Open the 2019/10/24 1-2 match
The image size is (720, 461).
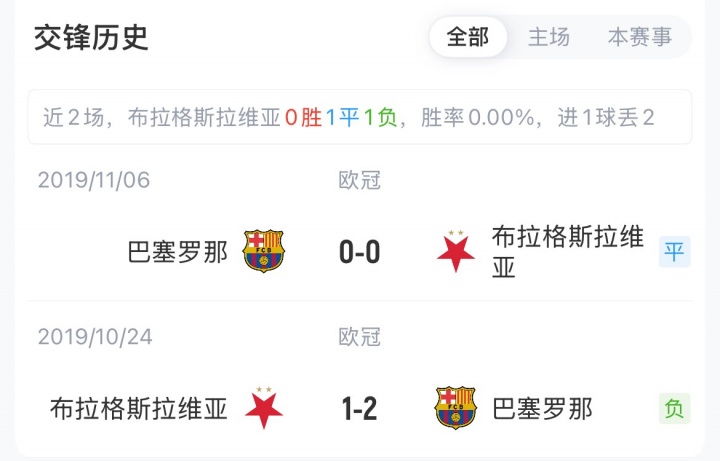pos(360,408)
